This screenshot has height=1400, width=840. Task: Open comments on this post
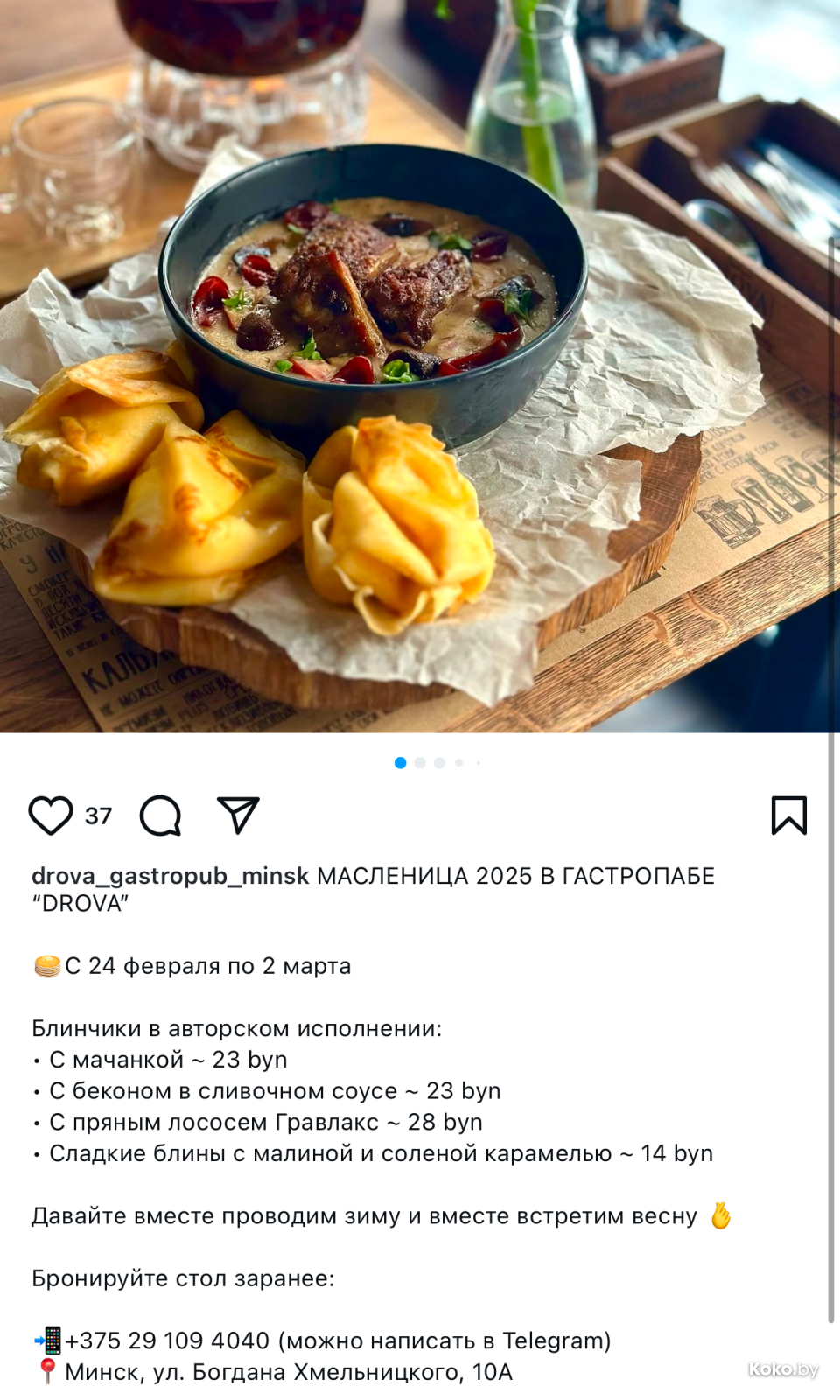pyautogui.click(x=161, y=815)
